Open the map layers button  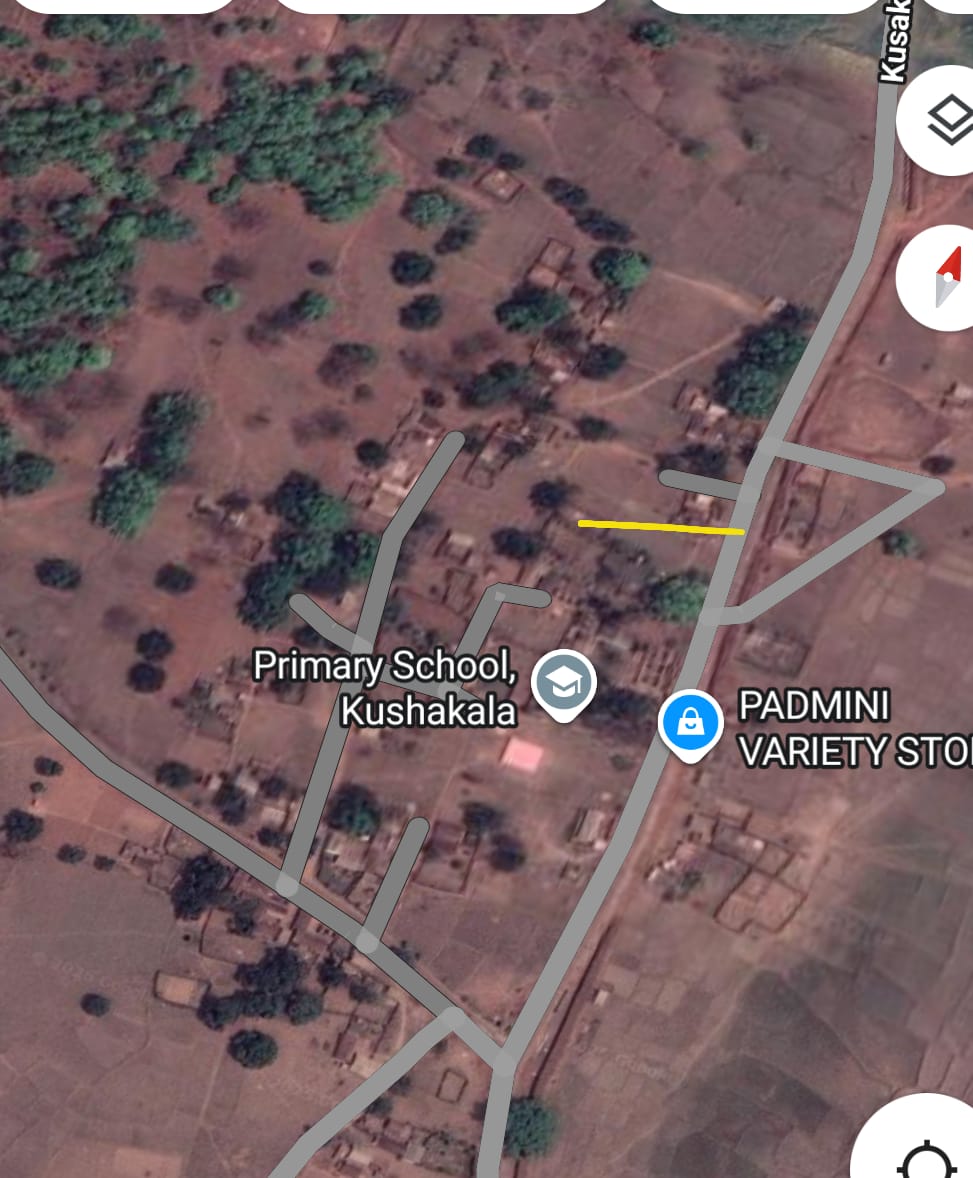(947, 120)
